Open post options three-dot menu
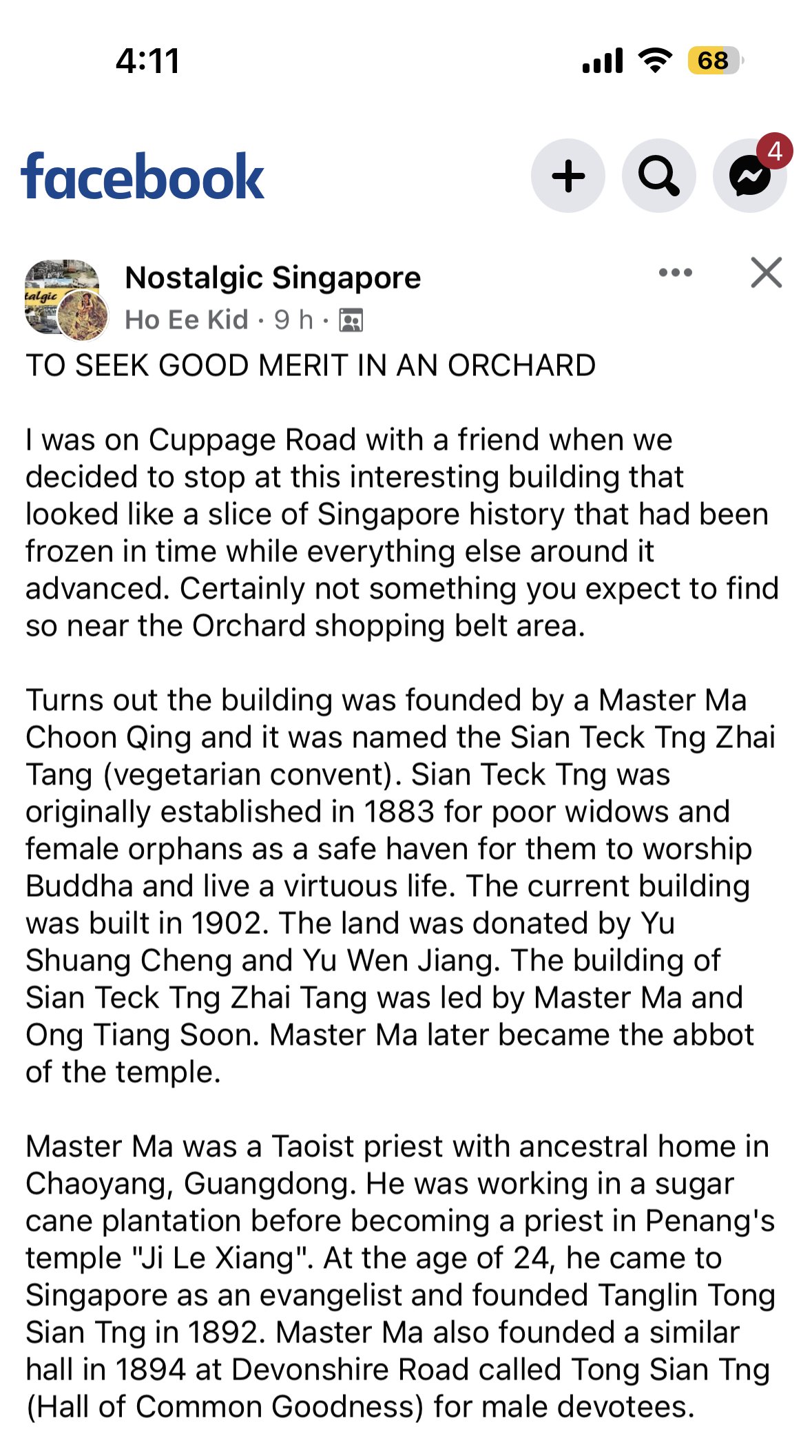Image resolution: width=812 pixels, height=1456 pixels. click(x=675, y=273)
